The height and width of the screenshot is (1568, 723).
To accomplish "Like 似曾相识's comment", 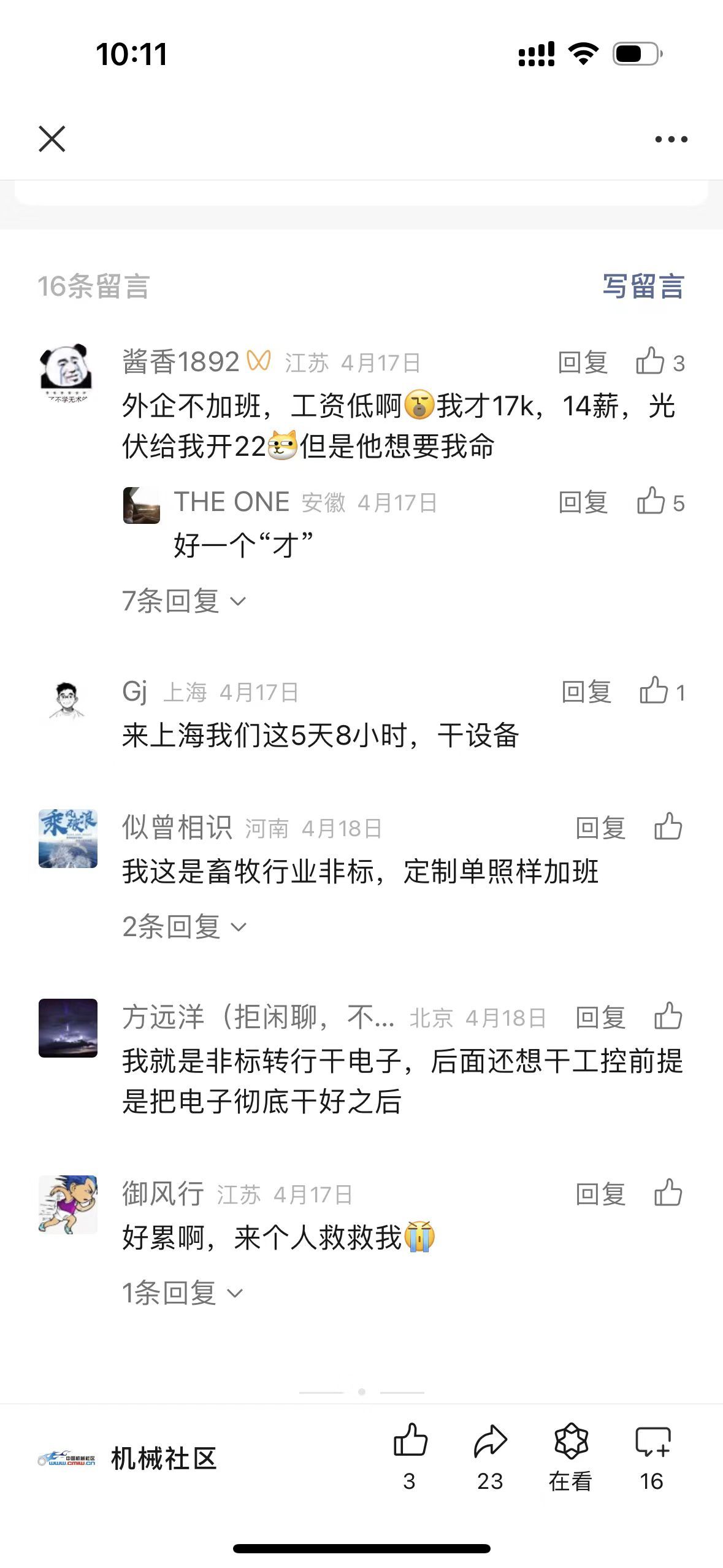I will point(668,827).
